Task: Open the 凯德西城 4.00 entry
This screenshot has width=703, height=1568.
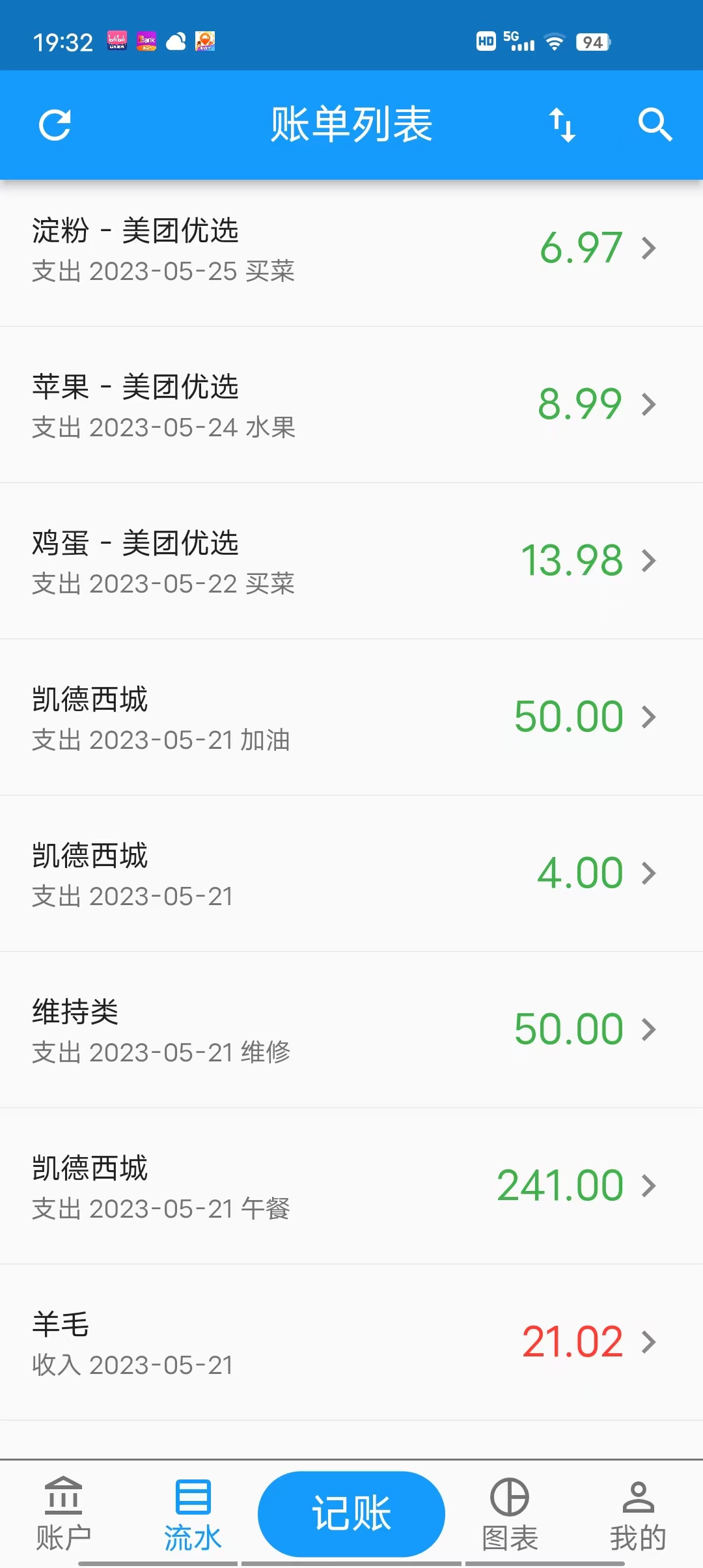Action: coord(351,874)
